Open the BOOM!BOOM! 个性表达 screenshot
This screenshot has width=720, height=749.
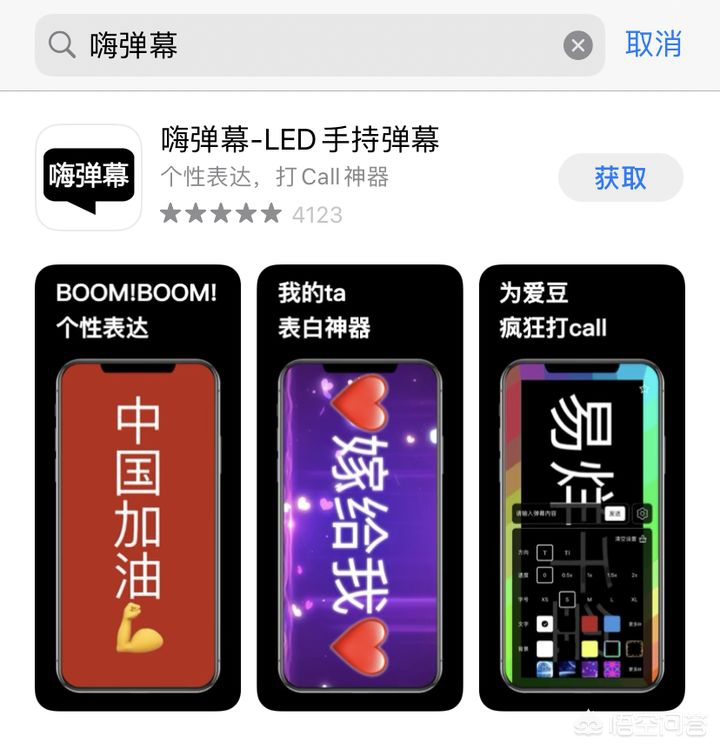tap(138, 487)
